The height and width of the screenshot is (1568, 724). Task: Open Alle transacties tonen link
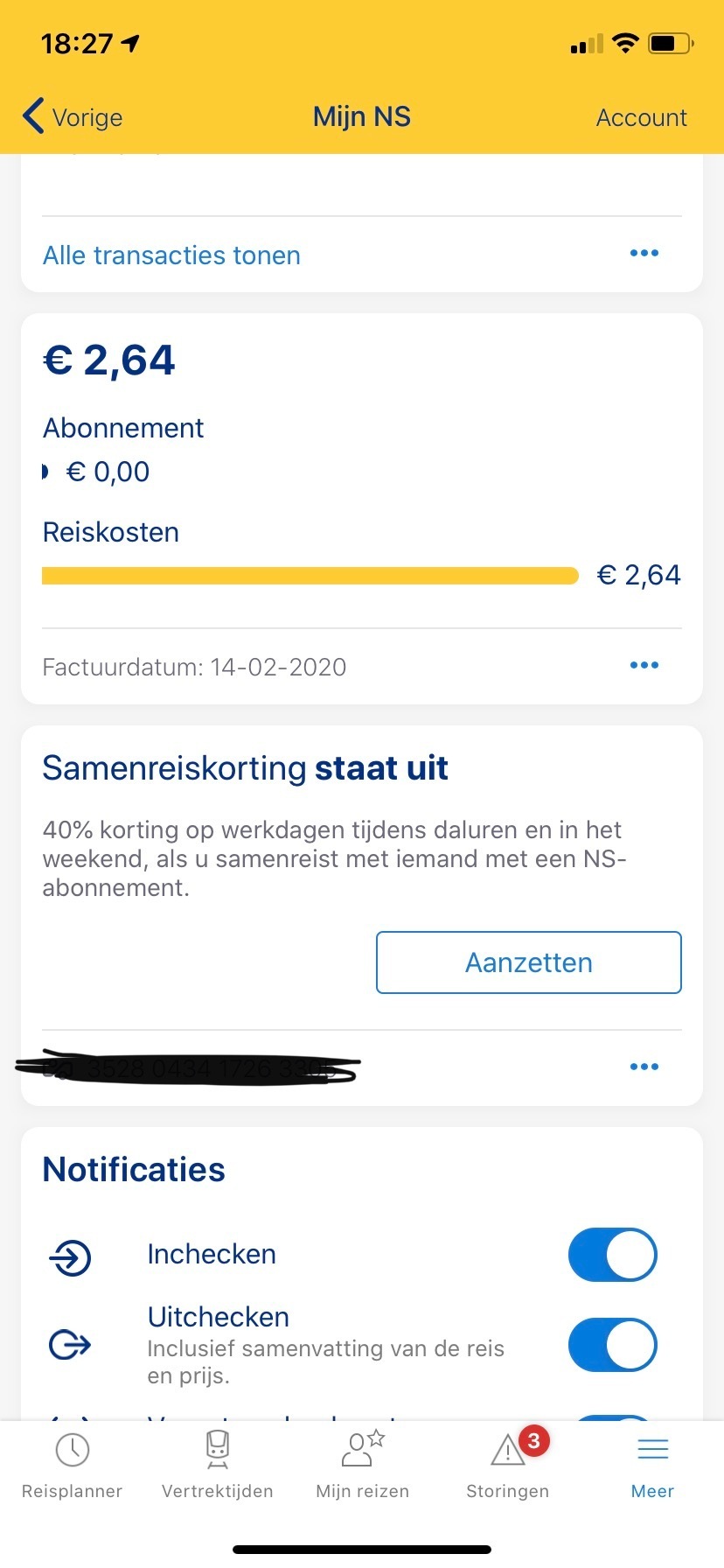coord(171,255)
